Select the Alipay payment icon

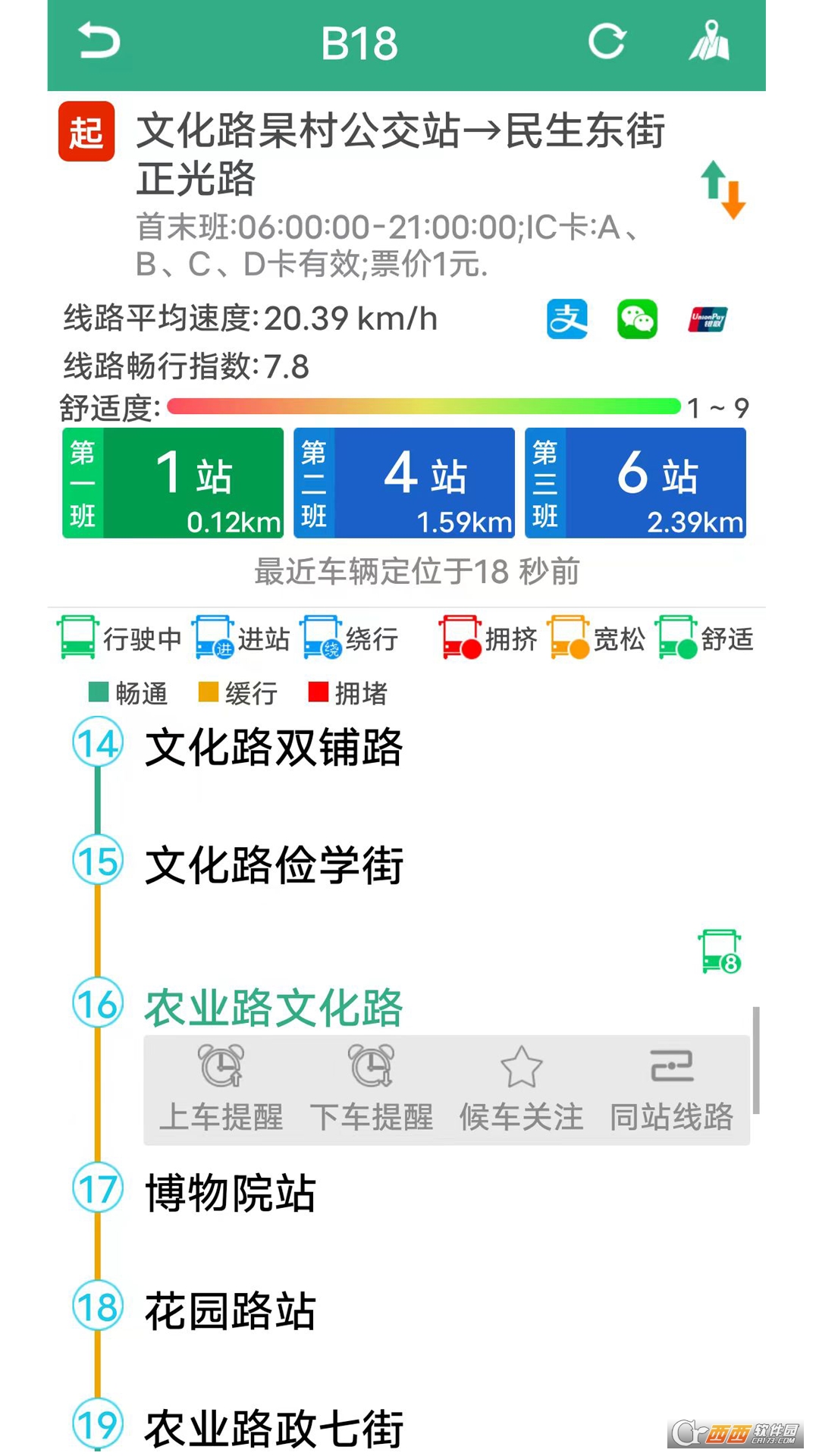coord(567,319)
